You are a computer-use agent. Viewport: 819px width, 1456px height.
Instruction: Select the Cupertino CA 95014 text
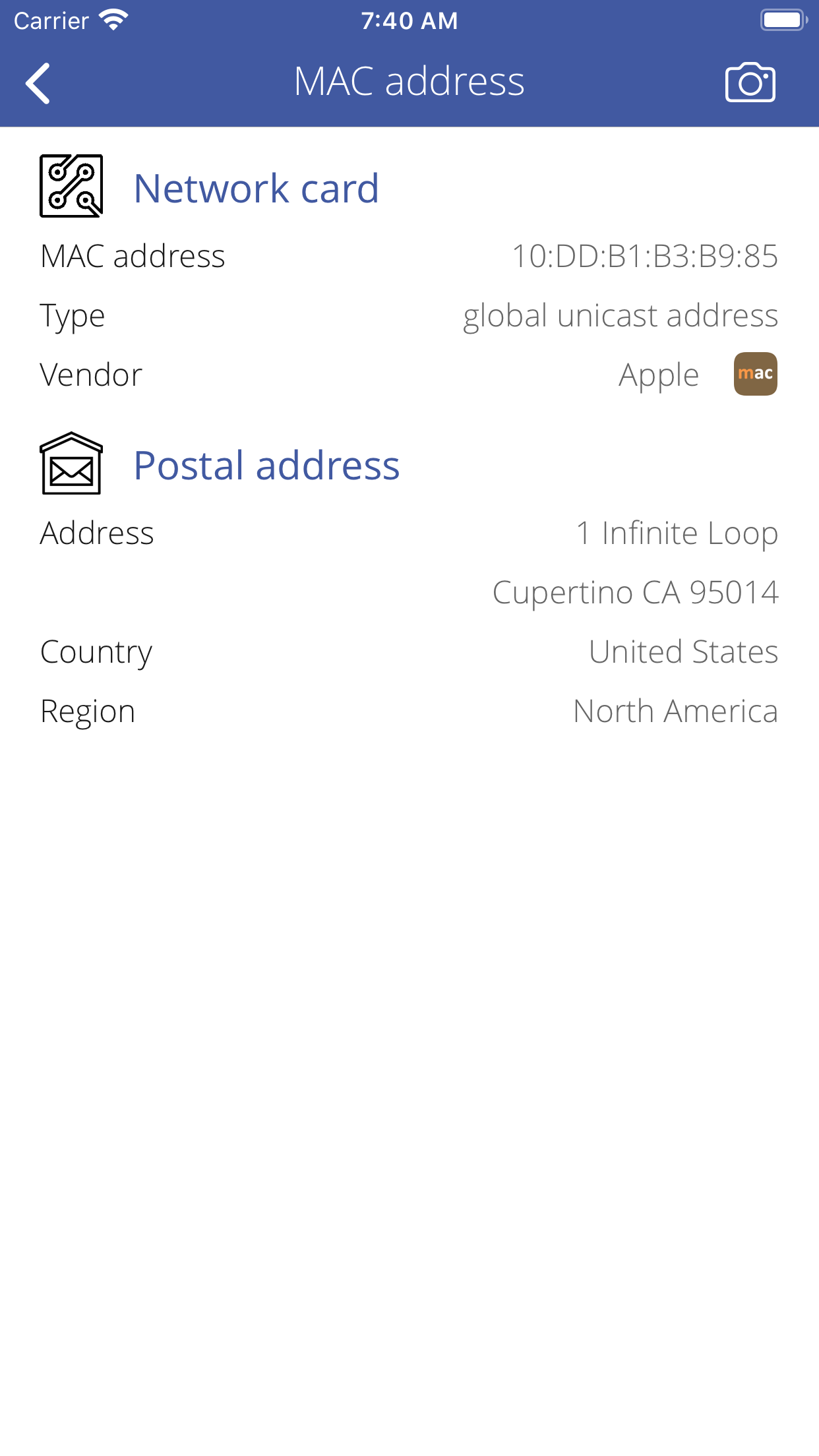[x=636, y=592]
